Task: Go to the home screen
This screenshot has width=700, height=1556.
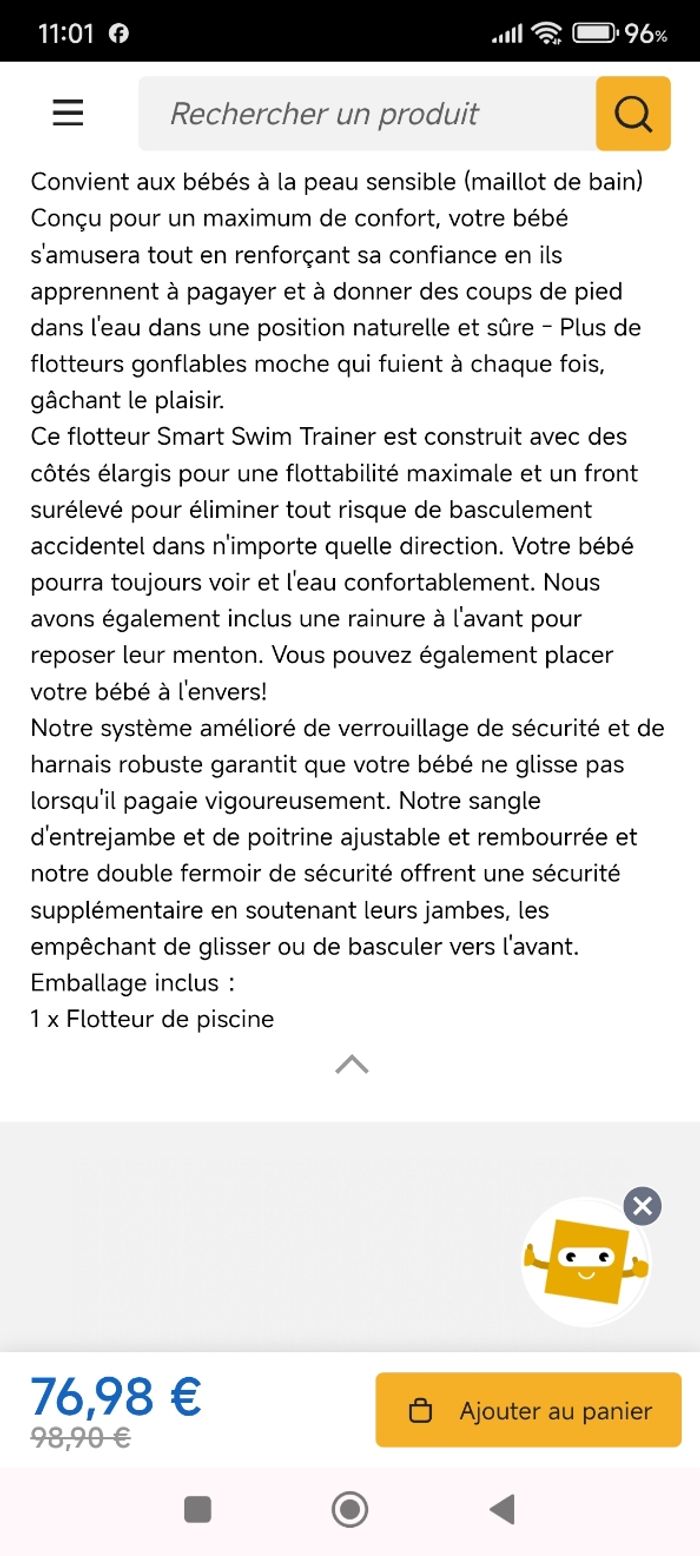Action: [350, 1509]
